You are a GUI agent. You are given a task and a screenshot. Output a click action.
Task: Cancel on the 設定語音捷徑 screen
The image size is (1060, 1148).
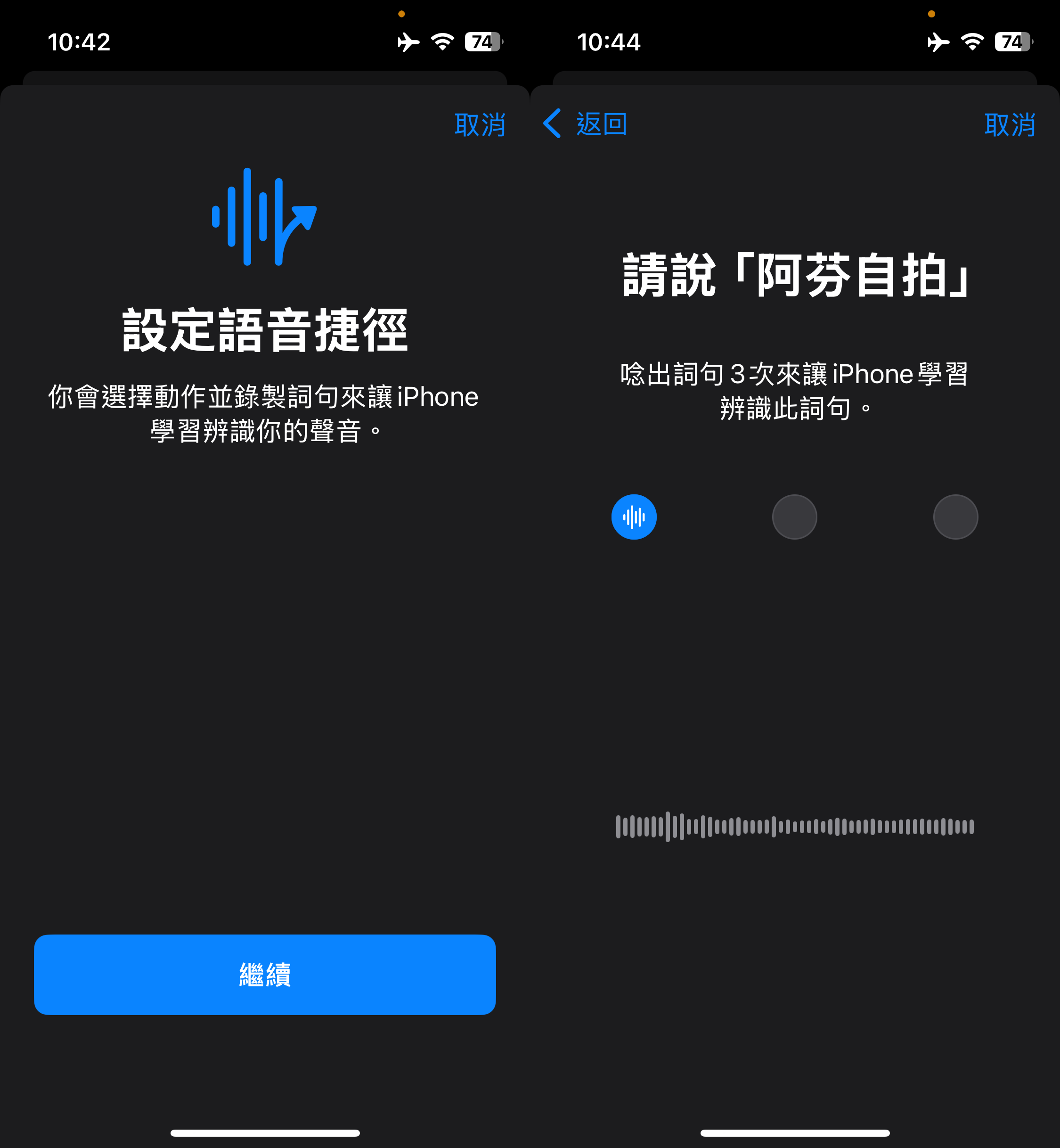pyautogui.click(x=480, y=124)
